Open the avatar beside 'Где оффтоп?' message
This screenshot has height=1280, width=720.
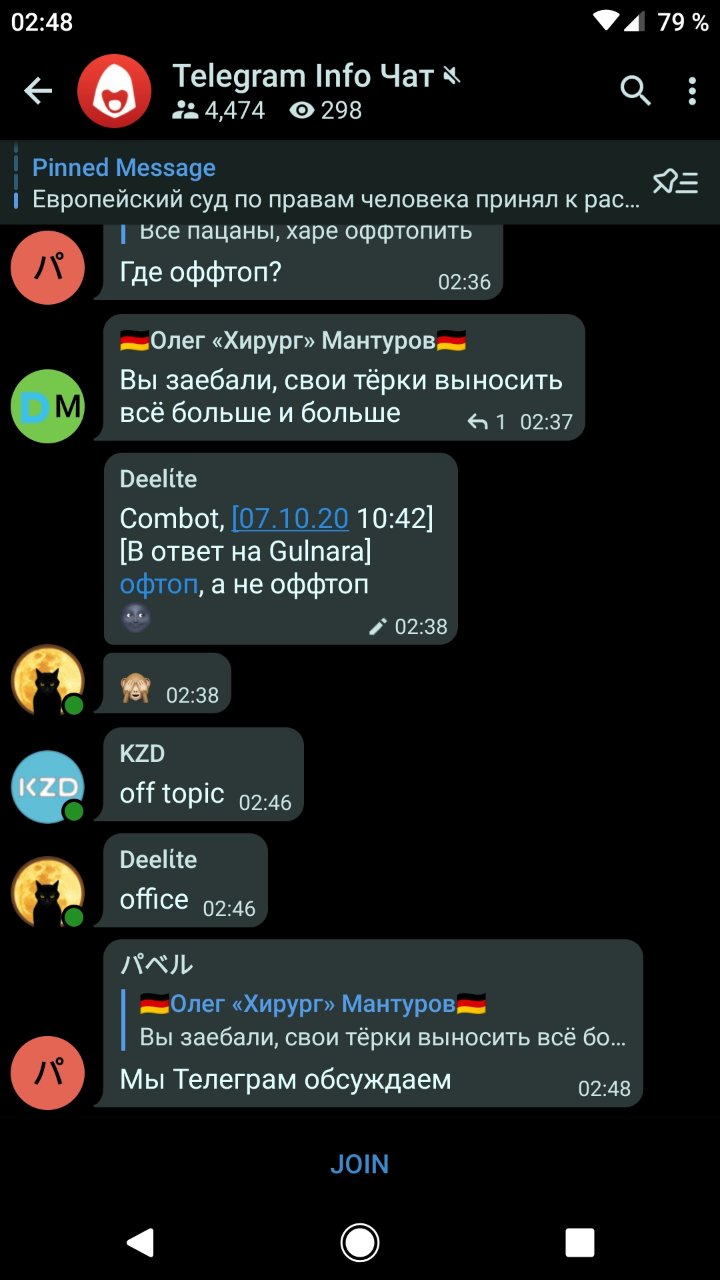48,266
